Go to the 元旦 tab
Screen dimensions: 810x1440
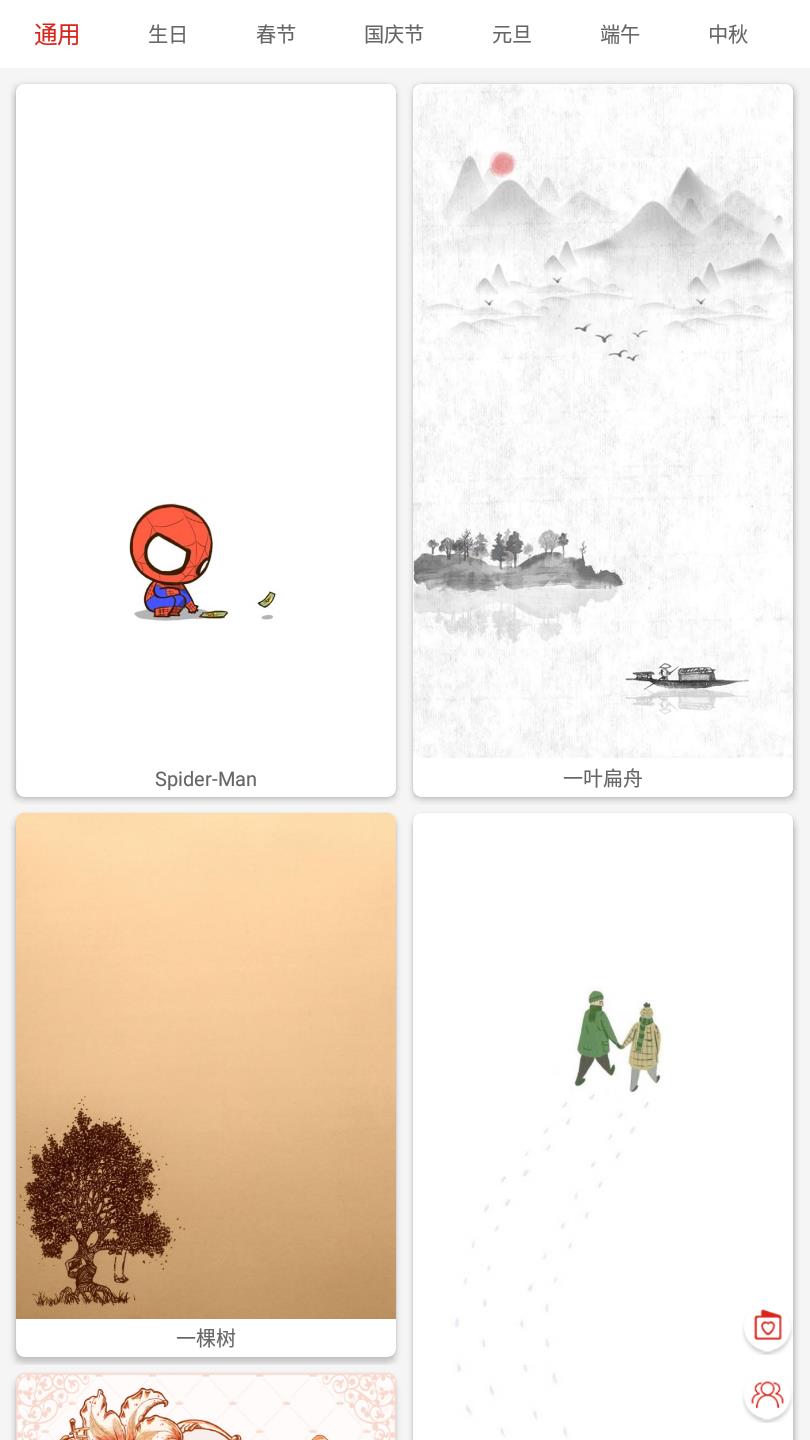pos(512,34)
